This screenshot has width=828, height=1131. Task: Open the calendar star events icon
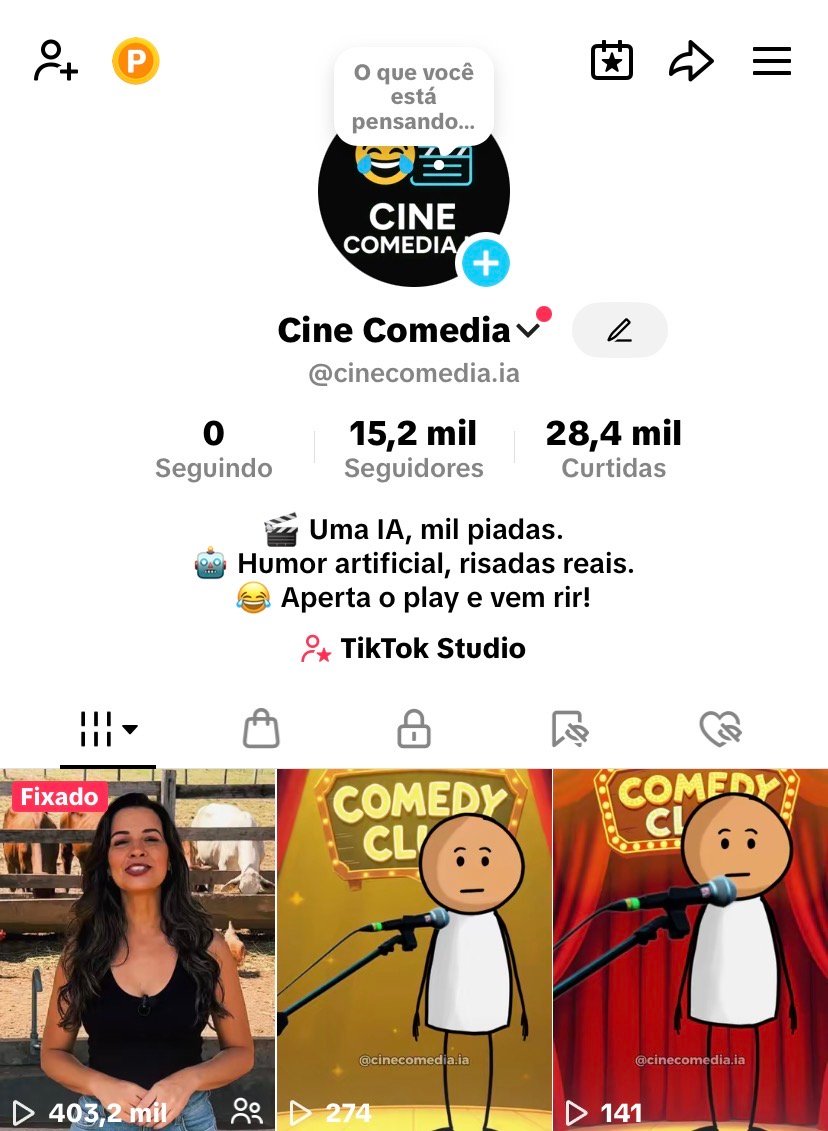coord(612,62)
